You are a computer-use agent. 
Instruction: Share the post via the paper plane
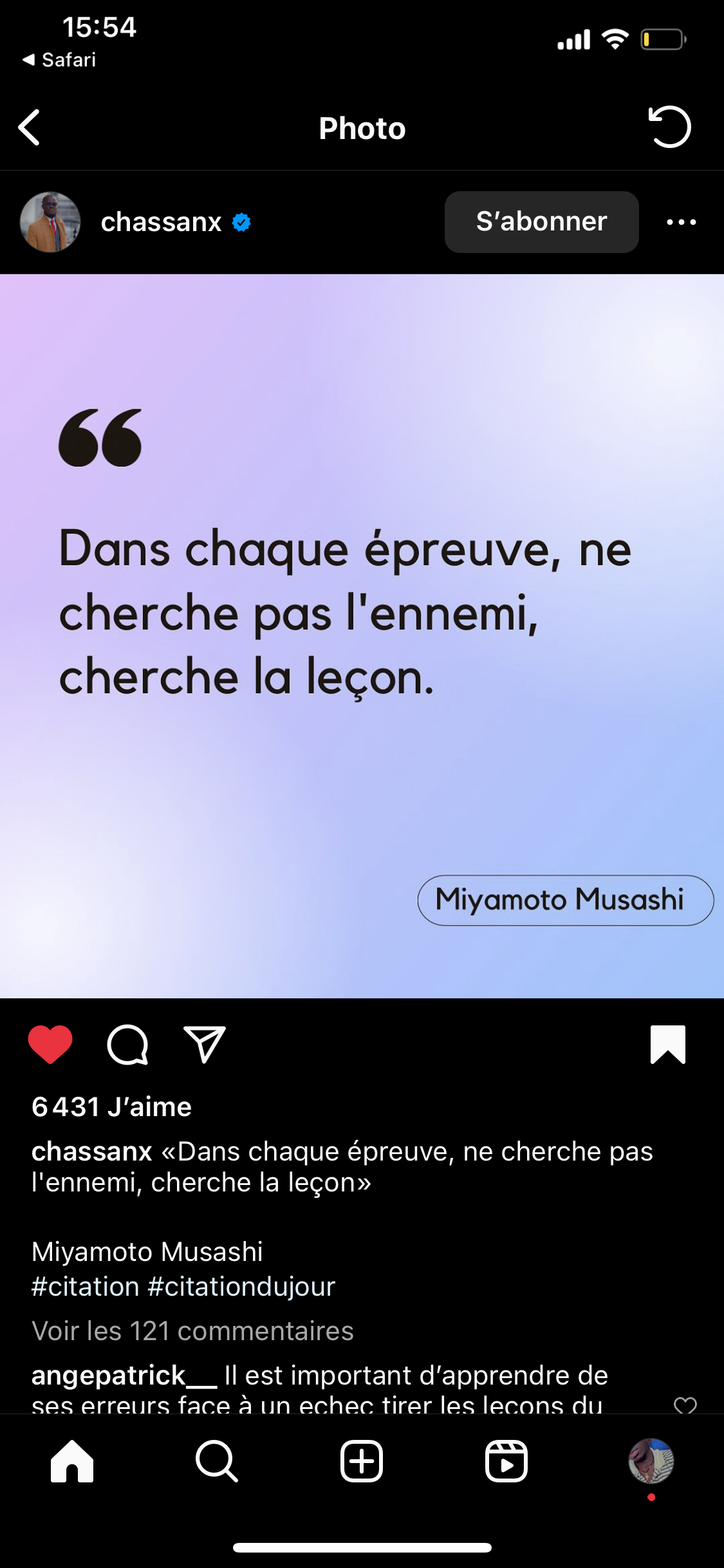click(205, 1044)
